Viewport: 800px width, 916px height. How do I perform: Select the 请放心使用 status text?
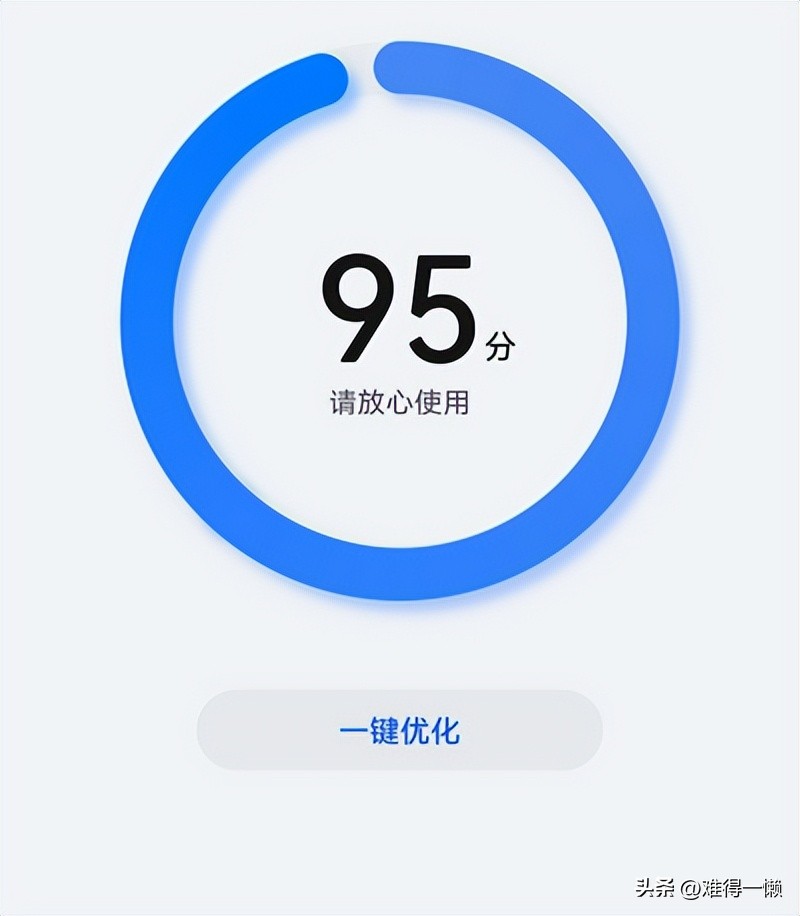click(x=400, y=398)
